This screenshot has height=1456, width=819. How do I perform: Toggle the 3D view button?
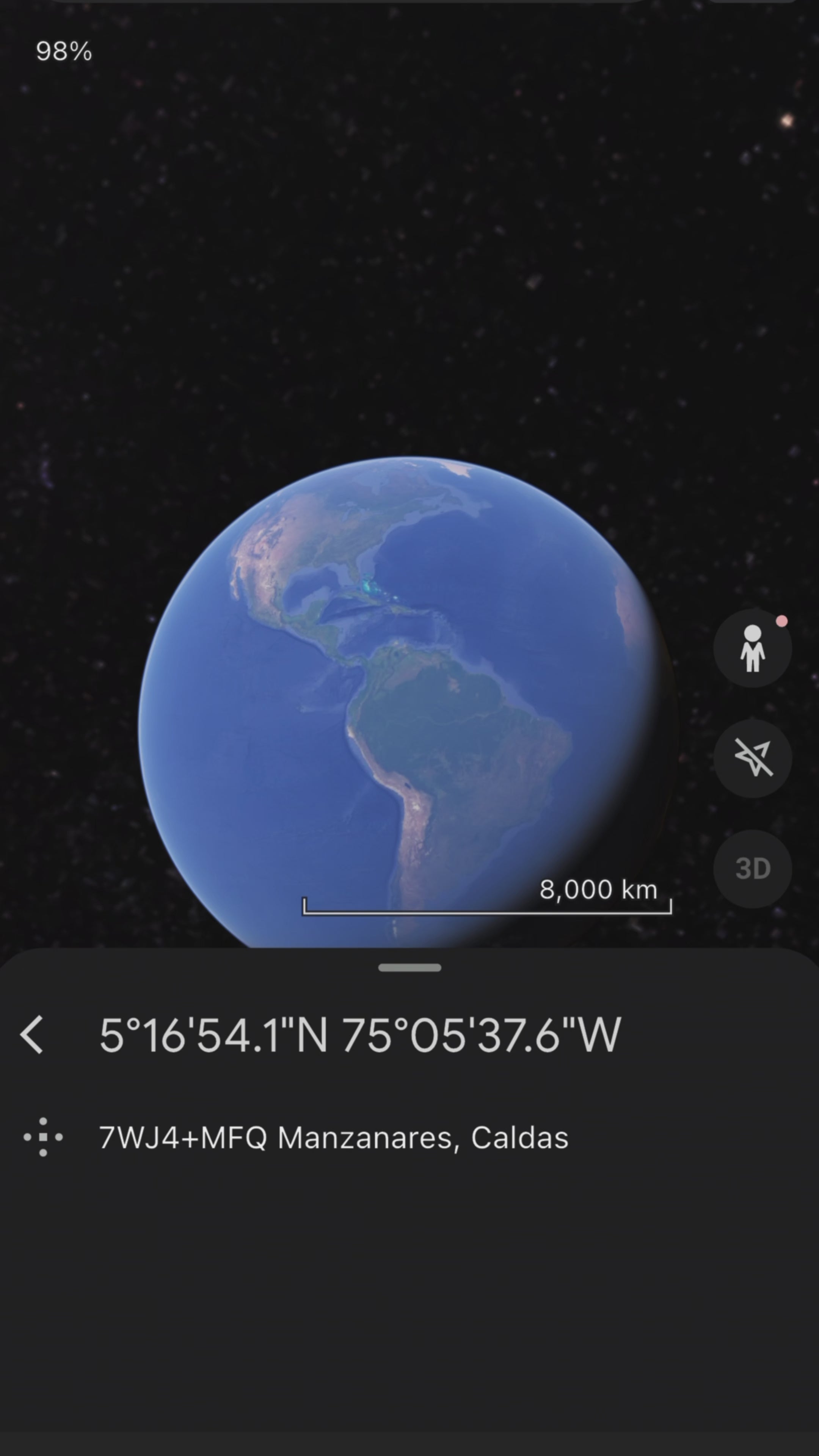(752, 869)
